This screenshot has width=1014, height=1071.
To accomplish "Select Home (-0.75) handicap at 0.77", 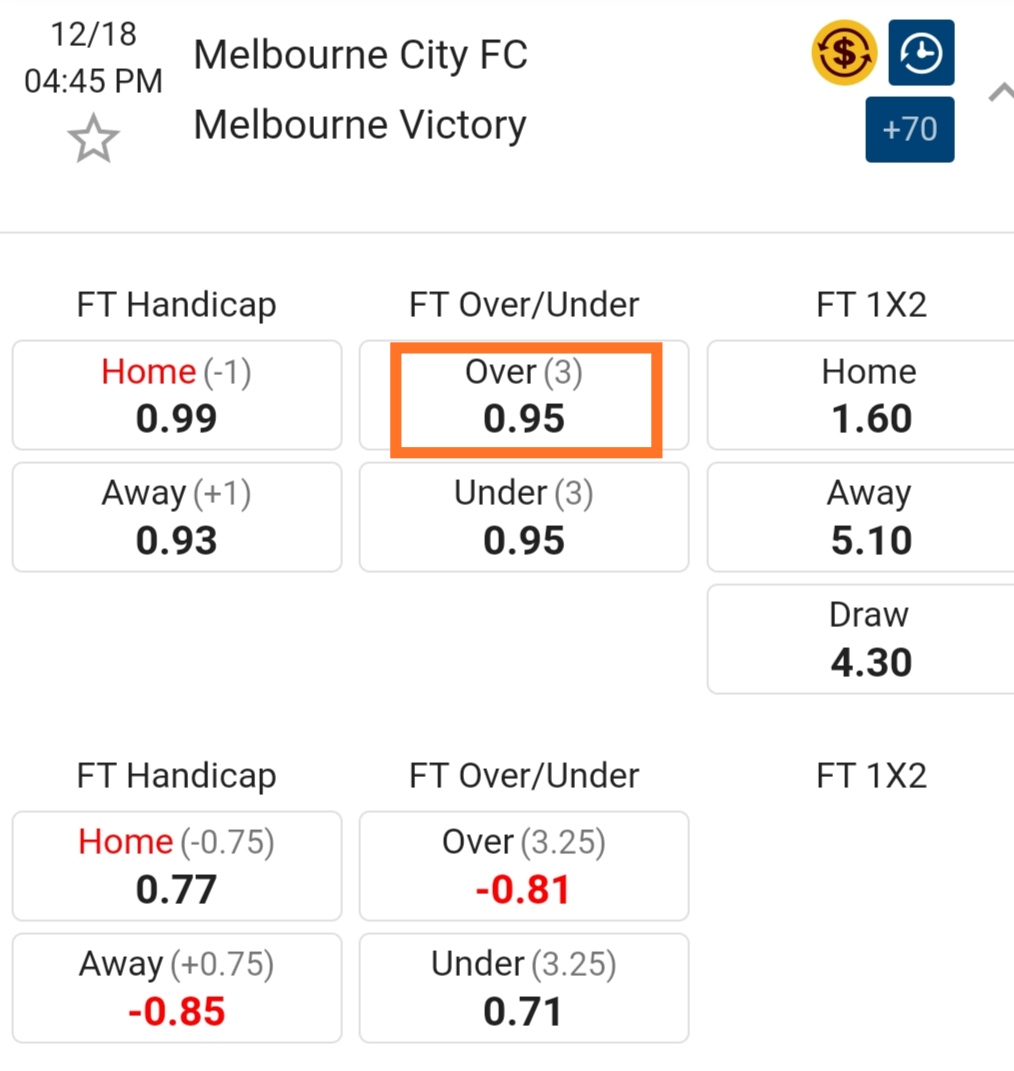I will [177, 866].
